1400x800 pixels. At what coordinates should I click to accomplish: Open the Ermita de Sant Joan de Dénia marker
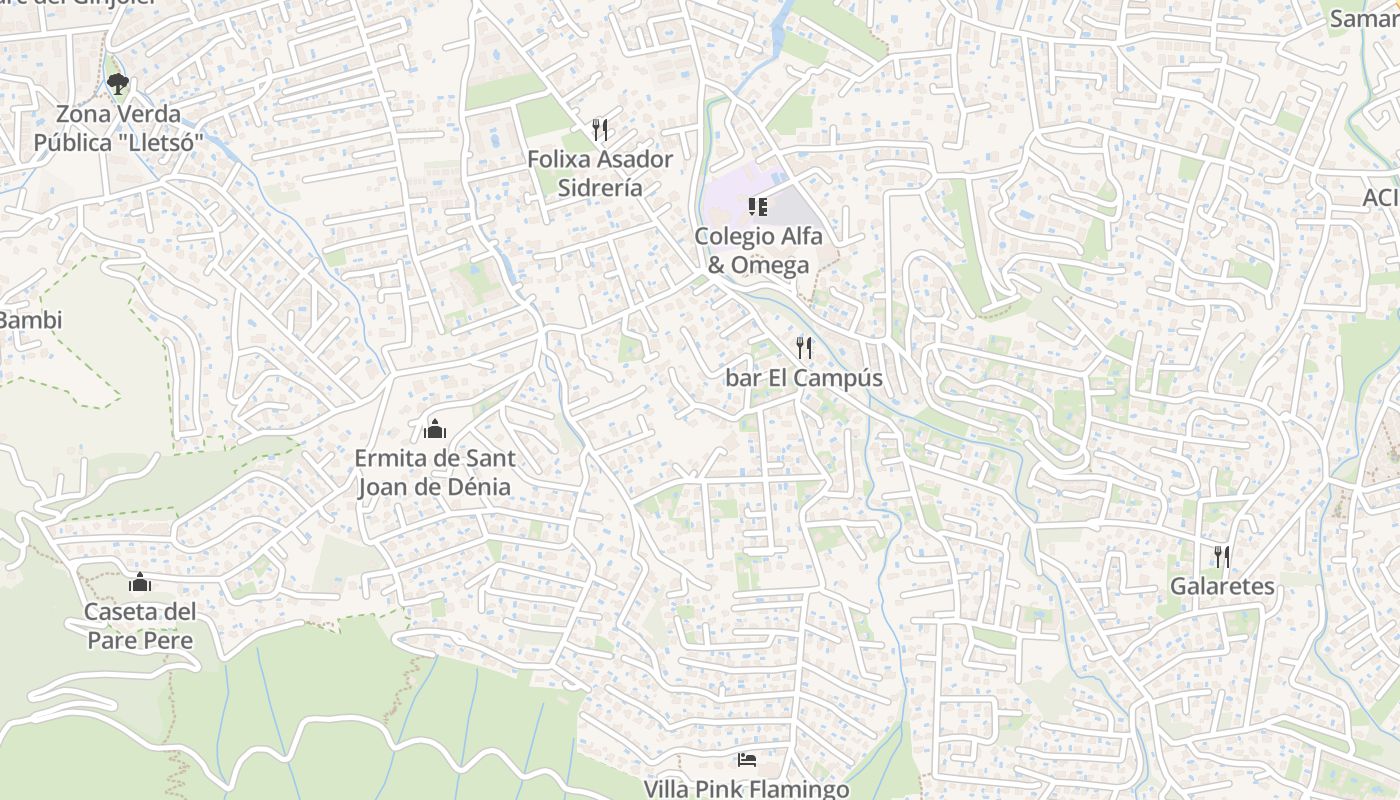(x=434, y=429)
